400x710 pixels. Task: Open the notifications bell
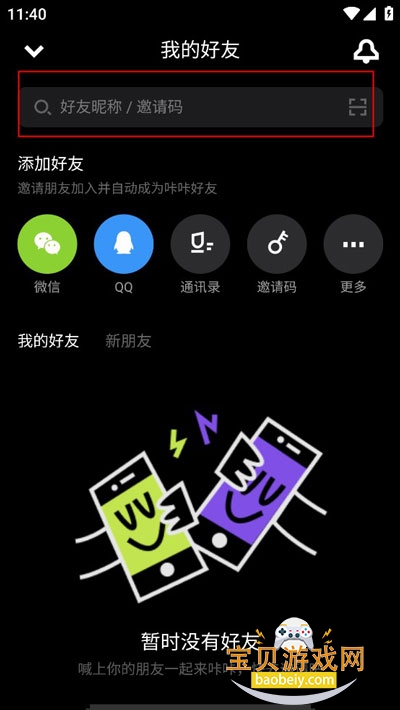[x=366, y=51]
